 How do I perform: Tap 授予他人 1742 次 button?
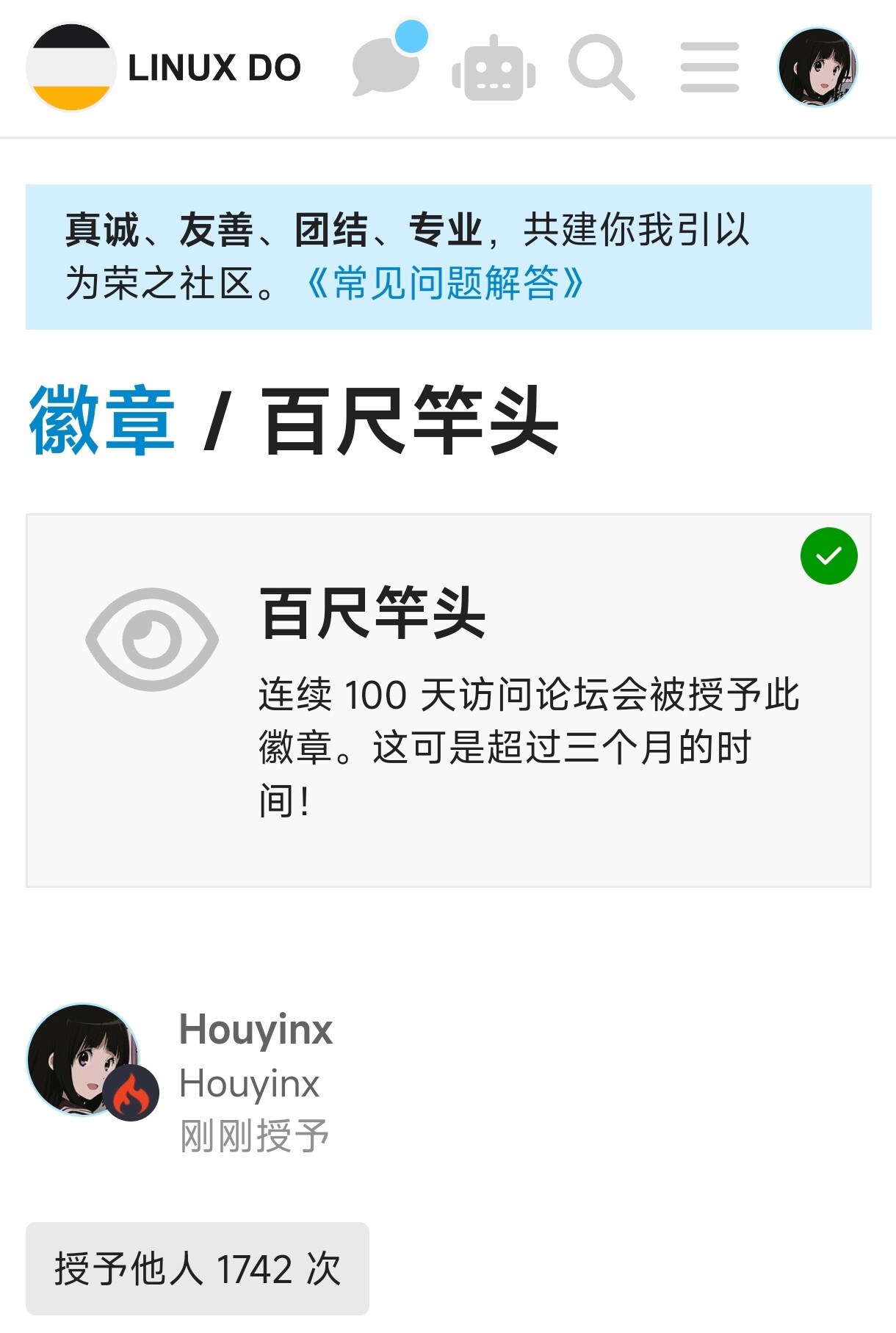point(198,1268)
